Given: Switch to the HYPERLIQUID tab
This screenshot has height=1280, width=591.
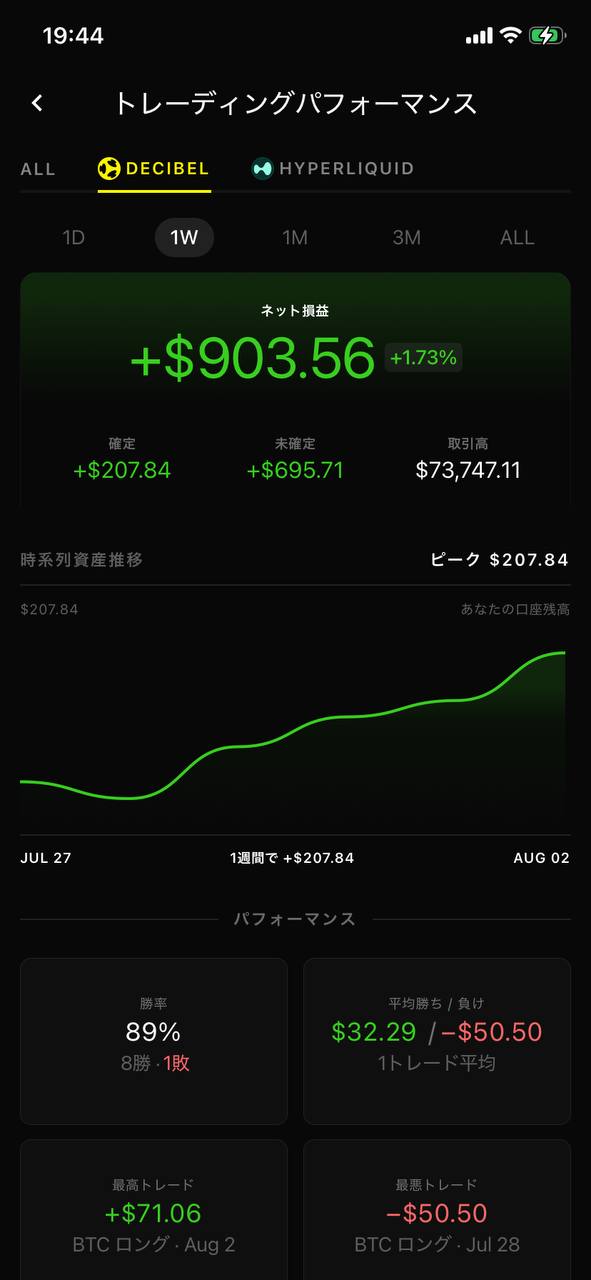Looking at the screenshot, I should coord(333,169).
